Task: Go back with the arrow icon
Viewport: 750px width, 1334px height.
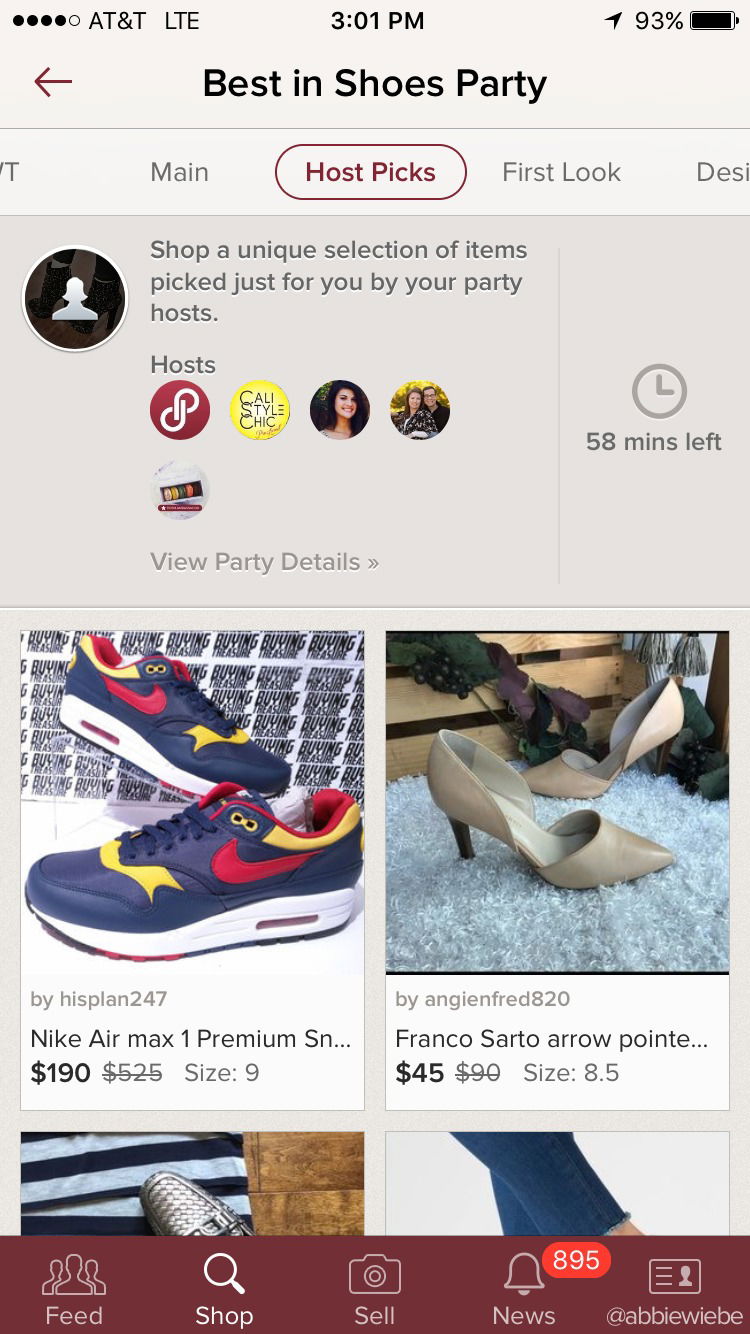Action: [x=53, y=82]
